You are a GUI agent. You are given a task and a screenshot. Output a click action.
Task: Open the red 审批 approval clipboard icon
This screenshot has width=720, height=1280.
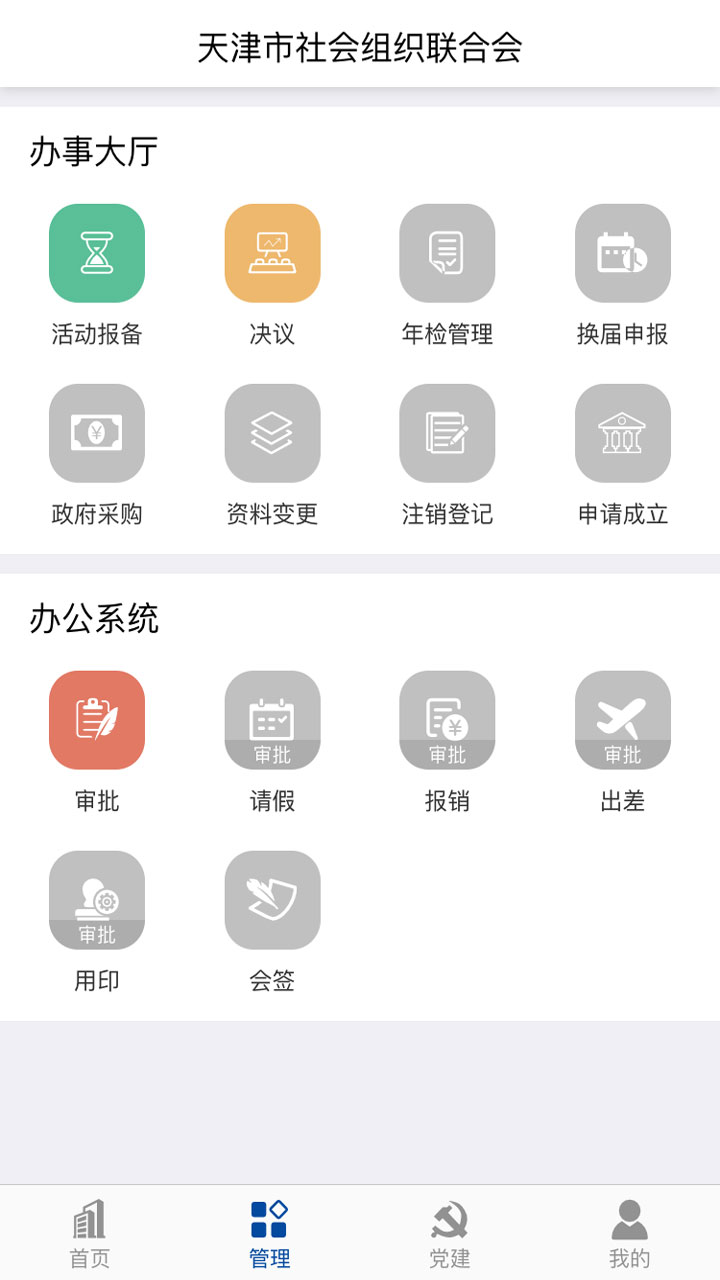pyautogui.click(x=97, y=719)
